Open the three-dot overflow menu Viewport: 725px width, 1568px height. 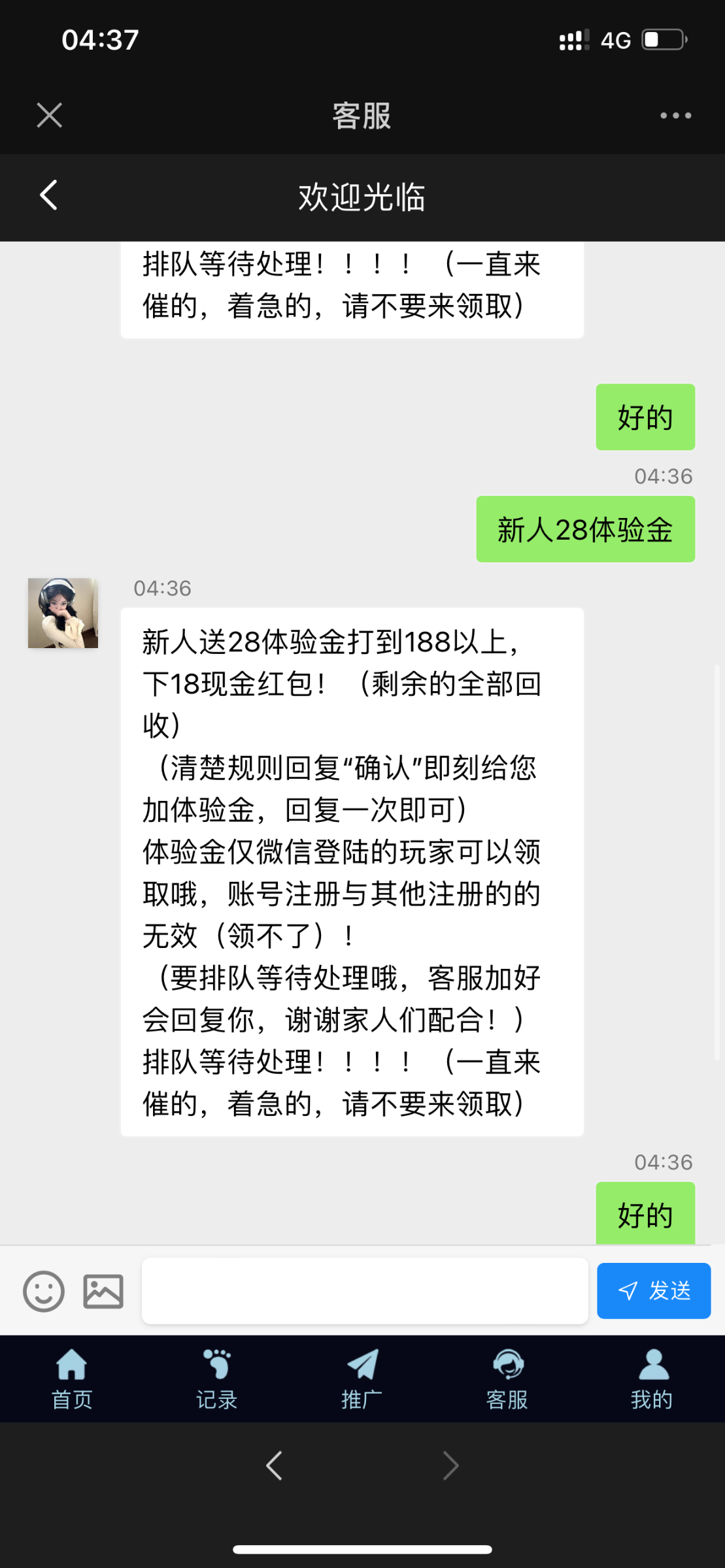[x=675, y=116]
